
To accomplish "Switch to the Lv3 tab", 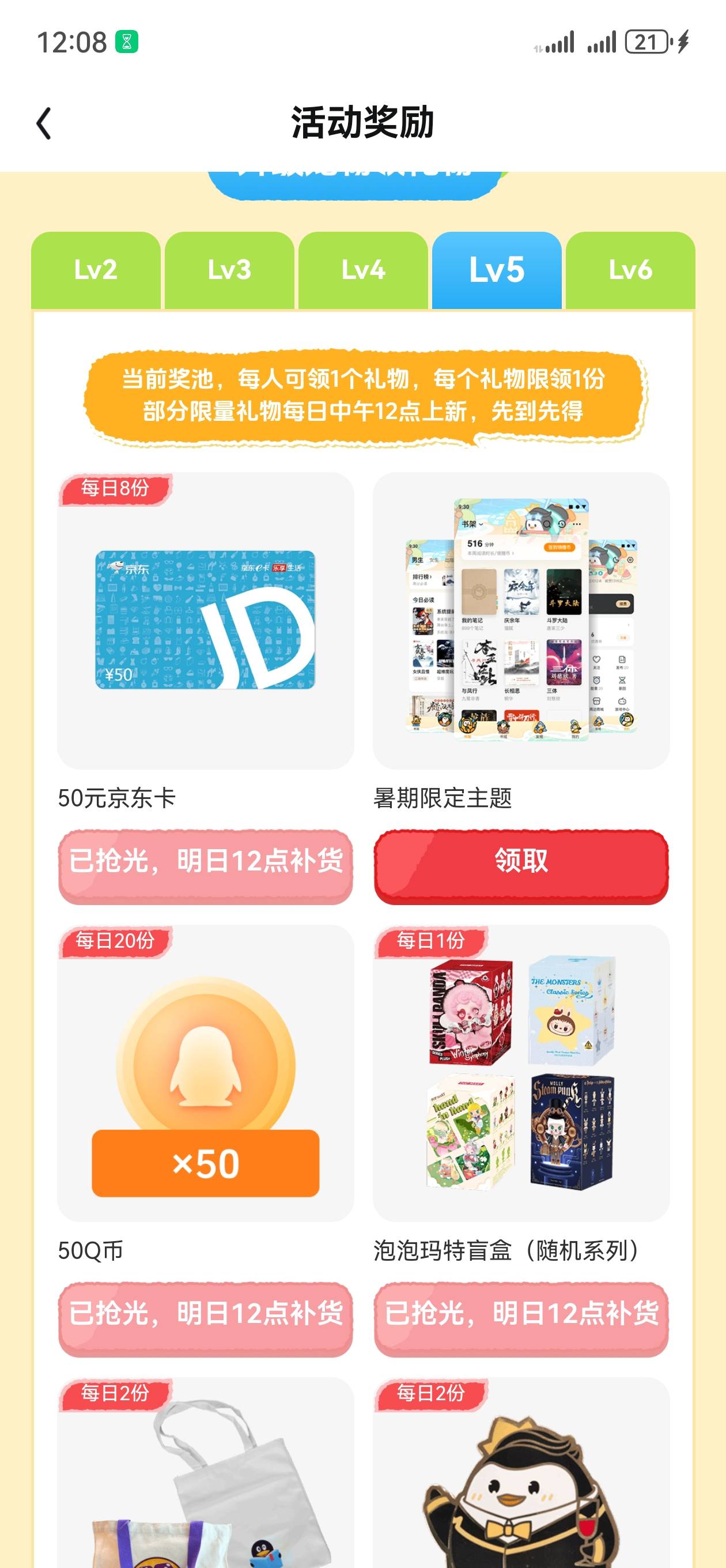I will (229, 270).
